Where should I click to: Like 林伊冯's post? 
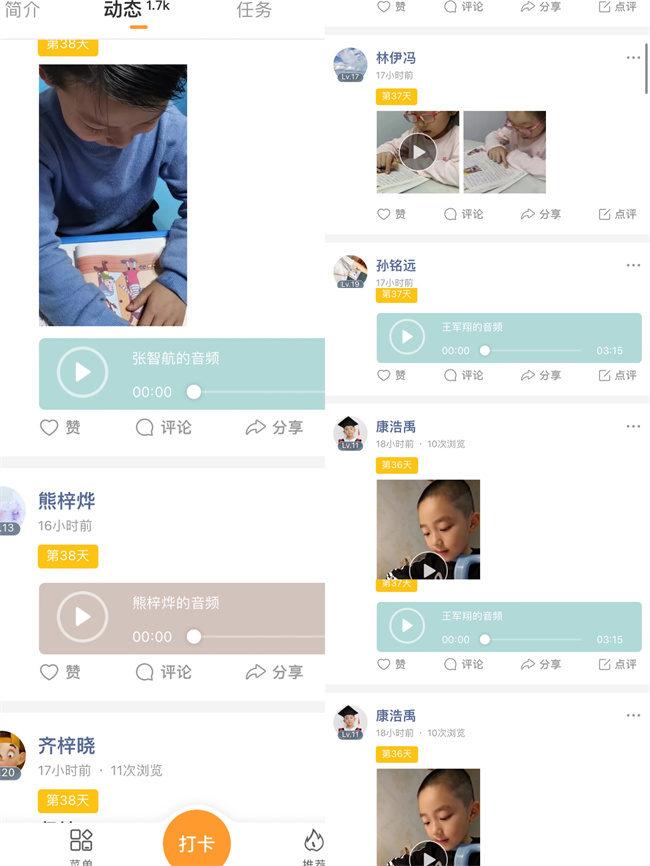(x=391, y=214)
